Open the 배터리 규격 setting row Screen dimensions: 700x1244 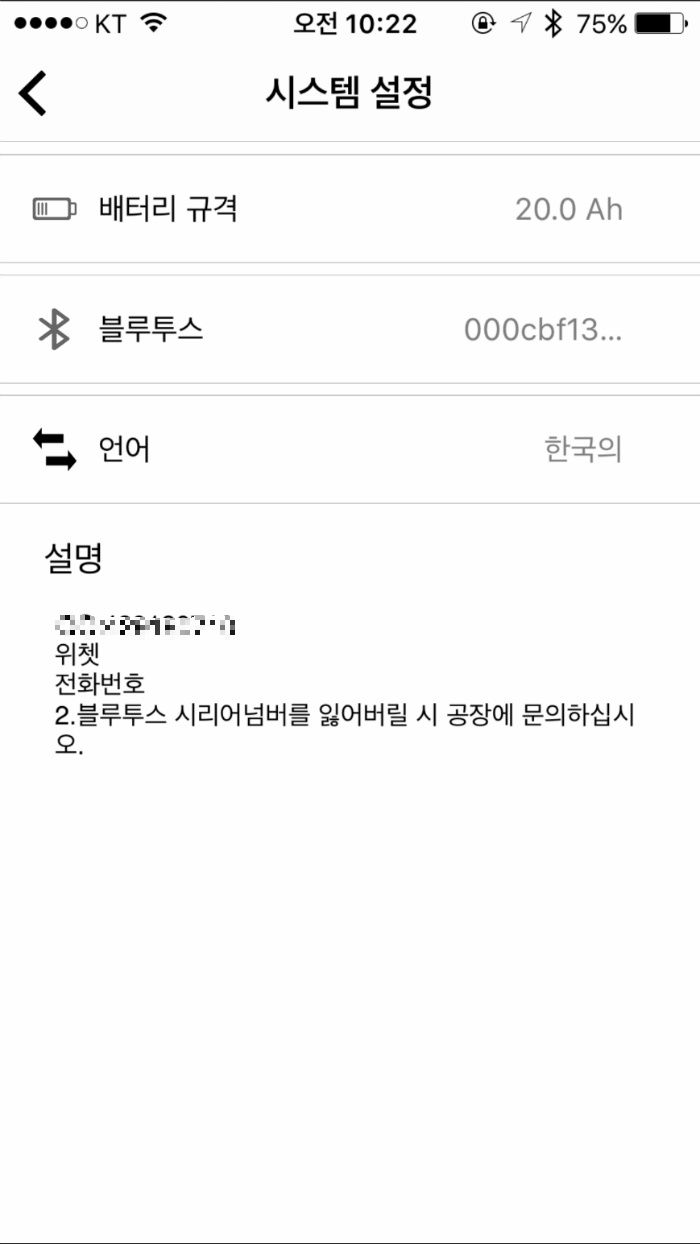point(350,209)
